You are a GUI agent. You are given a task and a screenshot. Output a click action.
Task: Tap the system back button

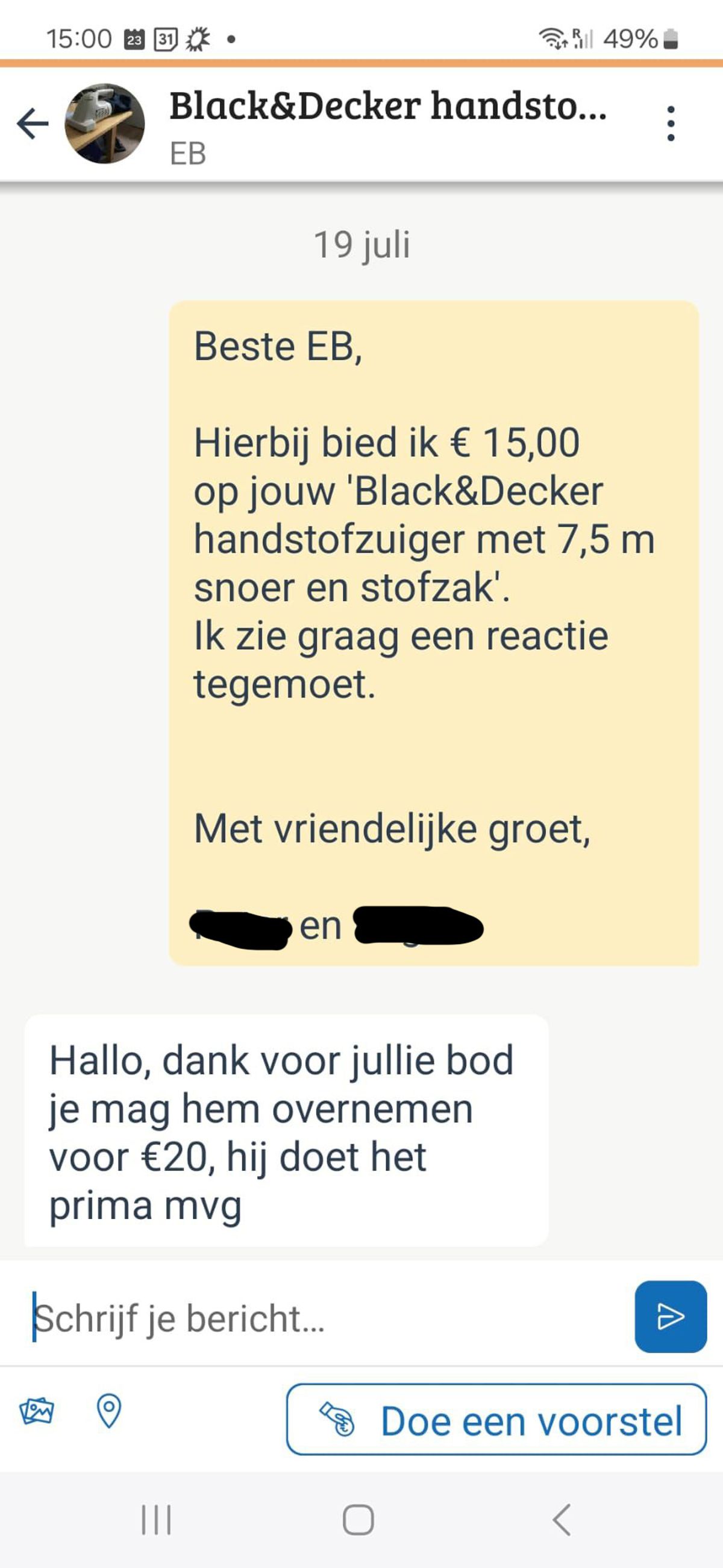(x=561, y=1519)
